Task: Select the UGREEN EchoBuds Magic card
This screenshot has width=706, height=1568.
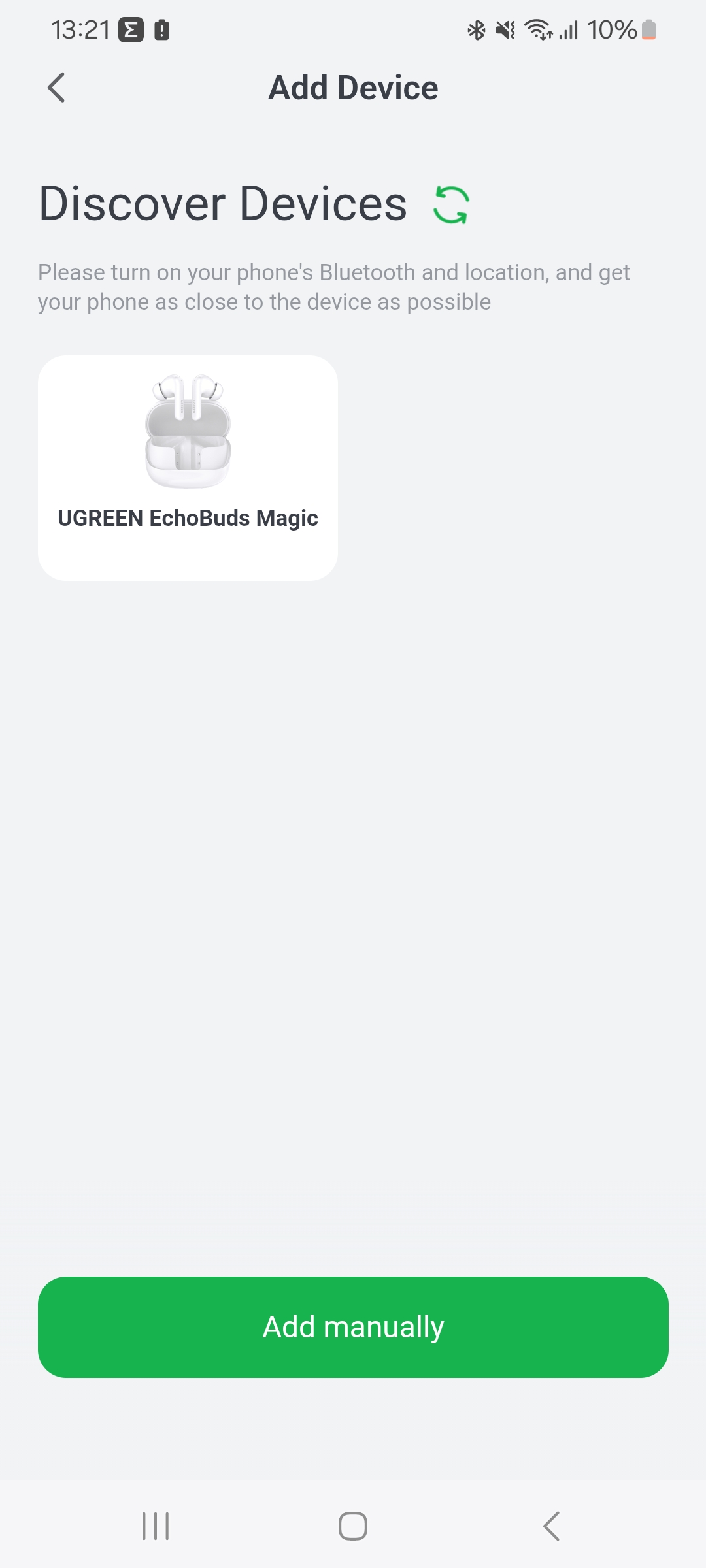Action: [x=188, y=468]
